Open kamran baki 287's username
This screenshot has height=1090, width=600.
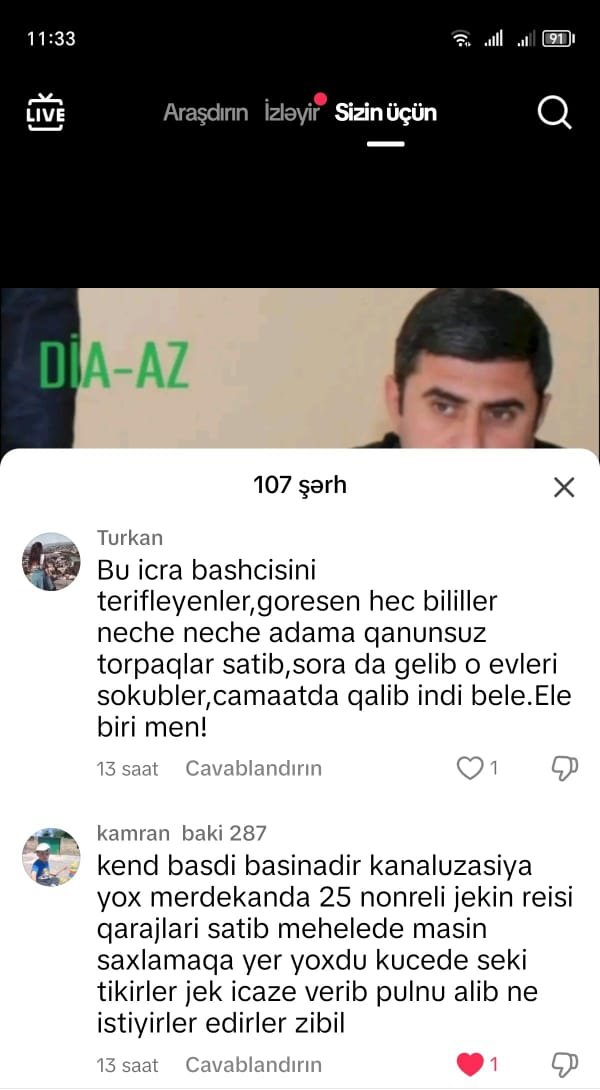[x=181, y=833]
